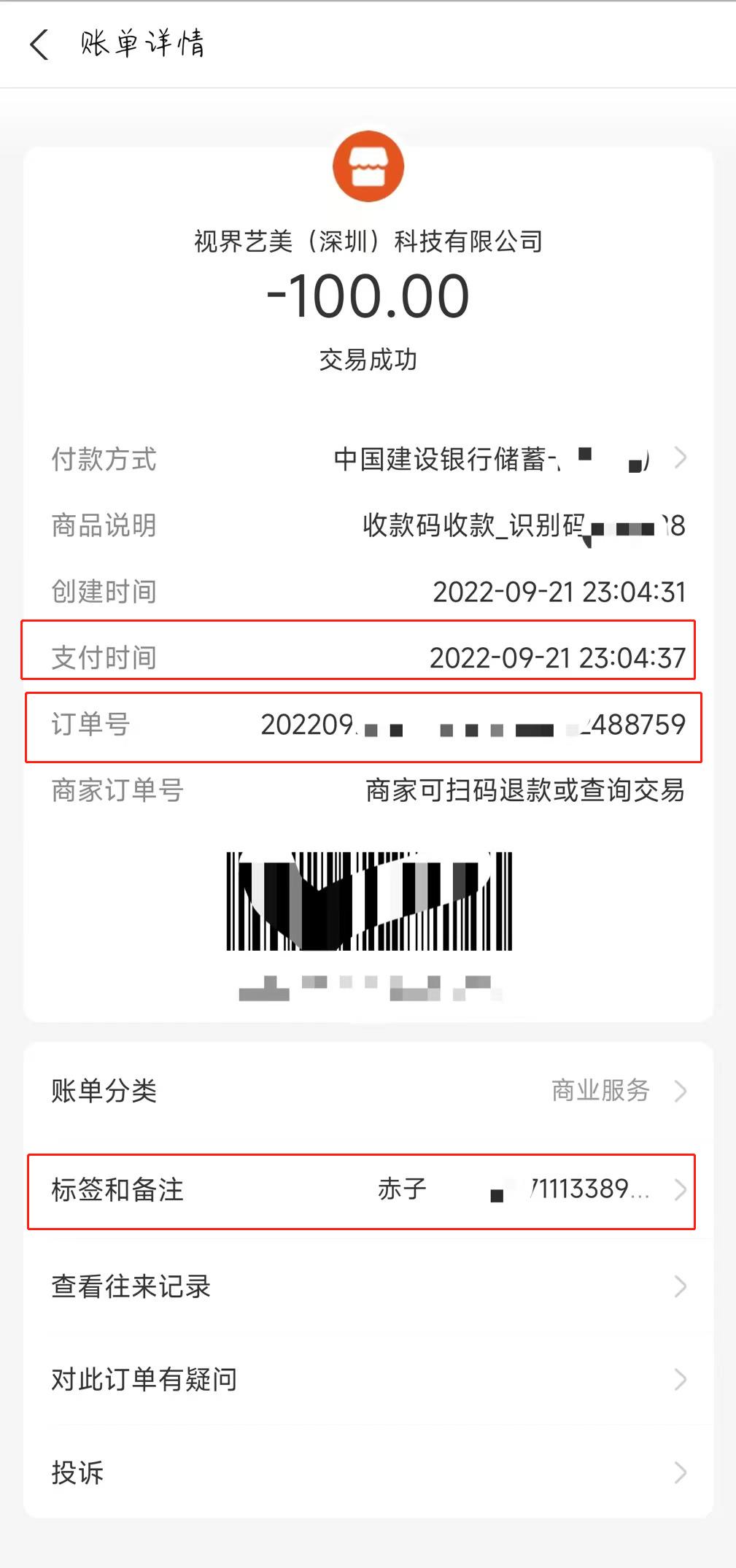Open the 账单分类 category row
Viewport: 736px width, 1568px height.
368,1091
